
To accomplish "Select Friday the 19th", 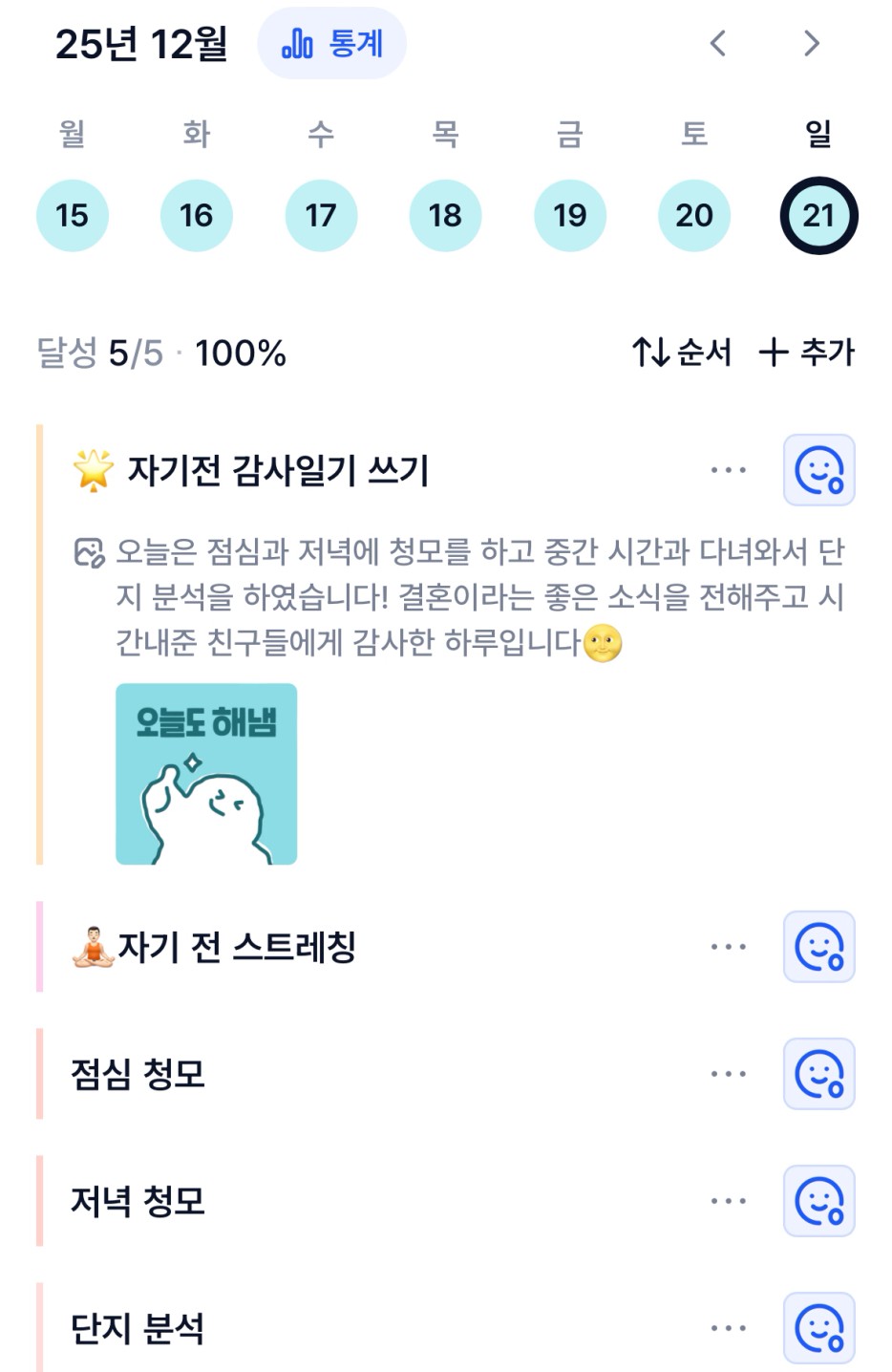I will tap(570, 216).
